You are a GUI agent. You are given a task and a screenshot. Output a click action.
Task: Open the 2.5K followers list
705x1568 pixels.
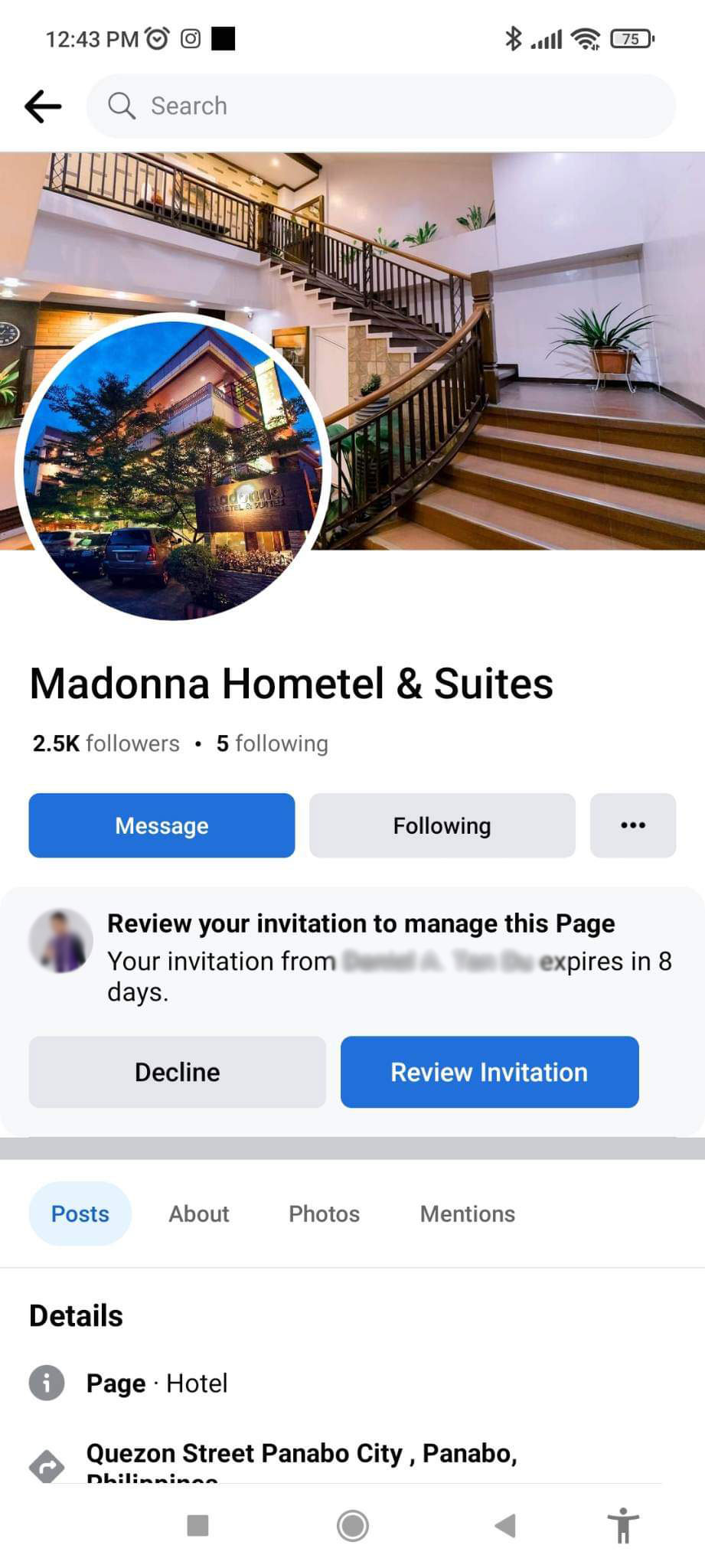point(106,743)
